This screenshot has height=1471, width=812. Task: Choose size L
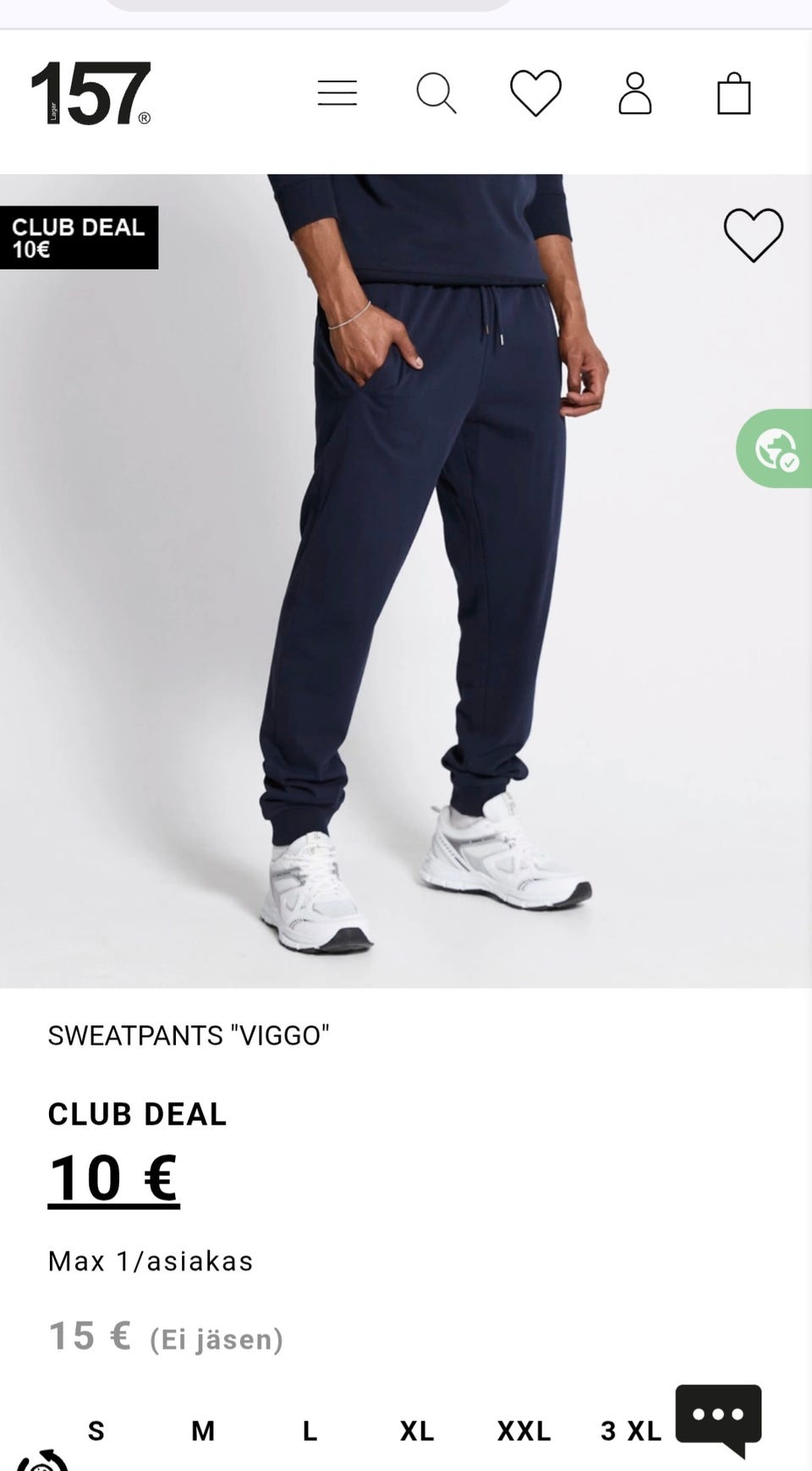310,1430
